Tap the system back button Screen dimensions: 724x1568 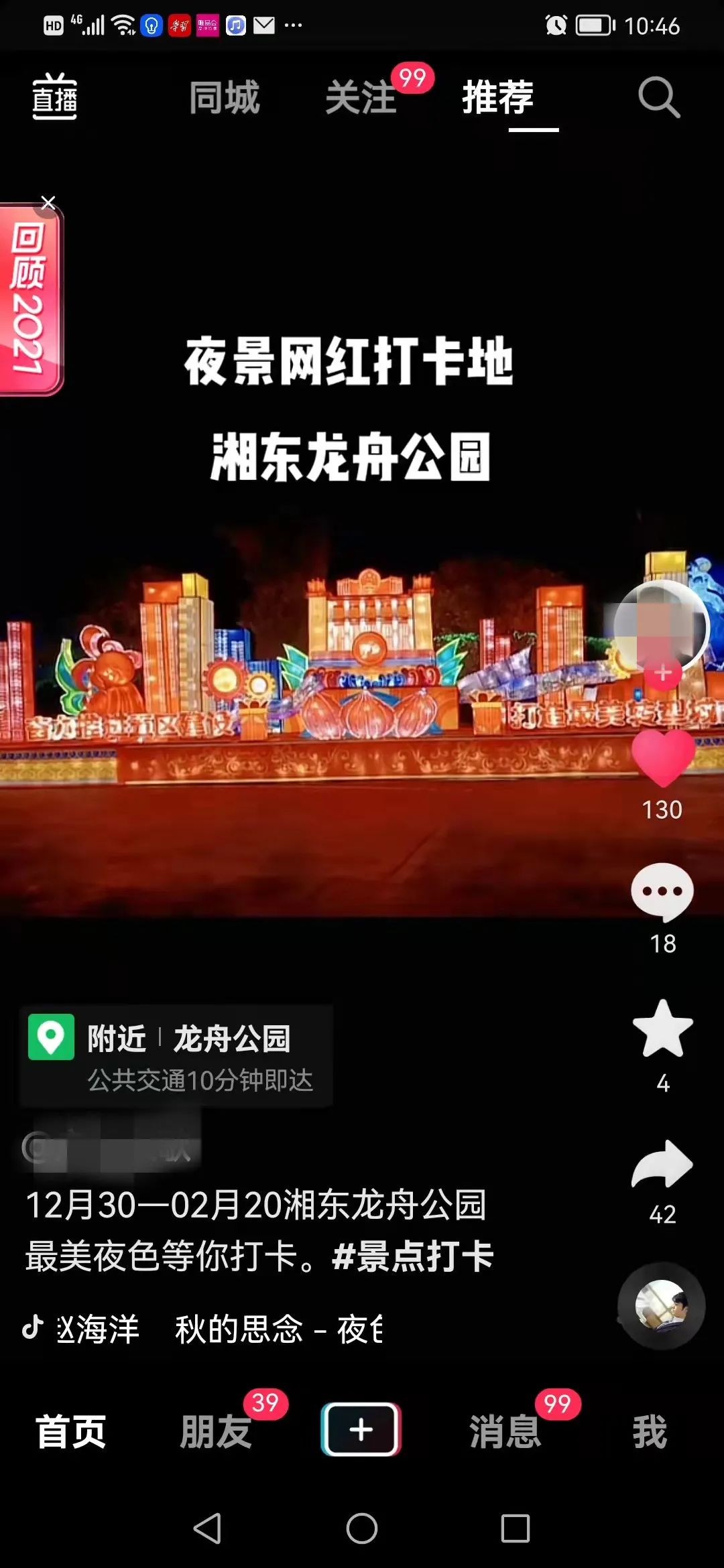207,1528
